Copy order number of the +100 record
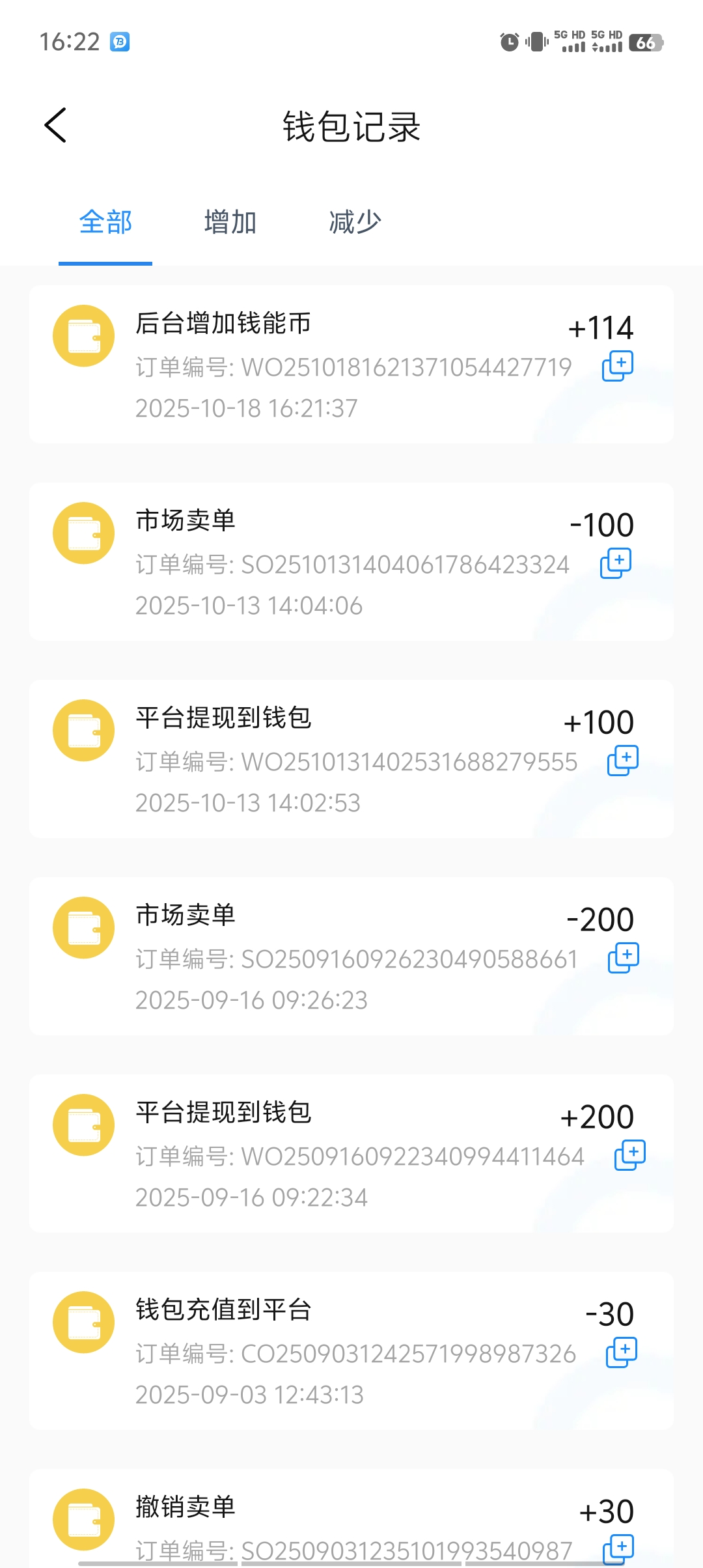Image resolution: width=703 pixels, height=1568 pixels. point(623,761)
